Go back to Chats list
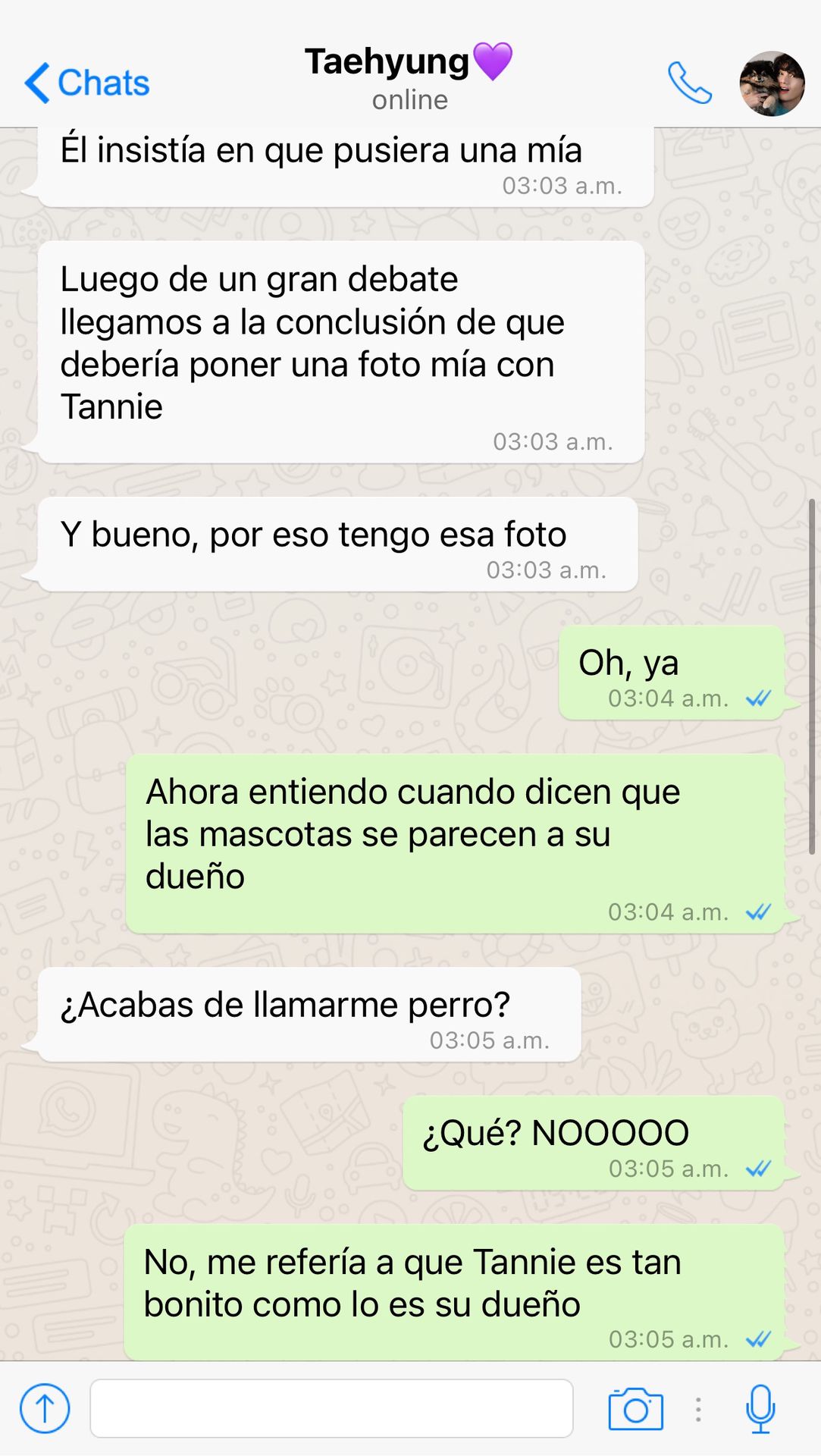821x1456 pixels. 86,83
